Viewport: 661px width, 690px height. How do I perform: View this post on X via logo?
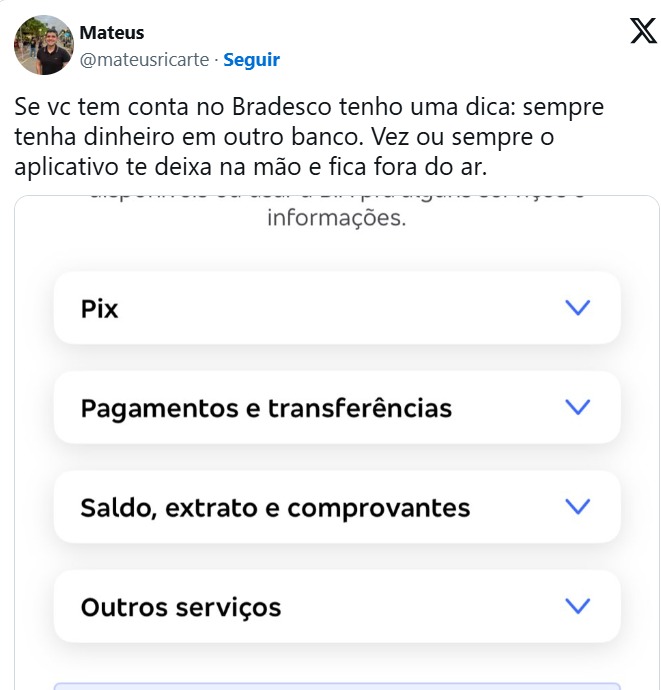643,31
